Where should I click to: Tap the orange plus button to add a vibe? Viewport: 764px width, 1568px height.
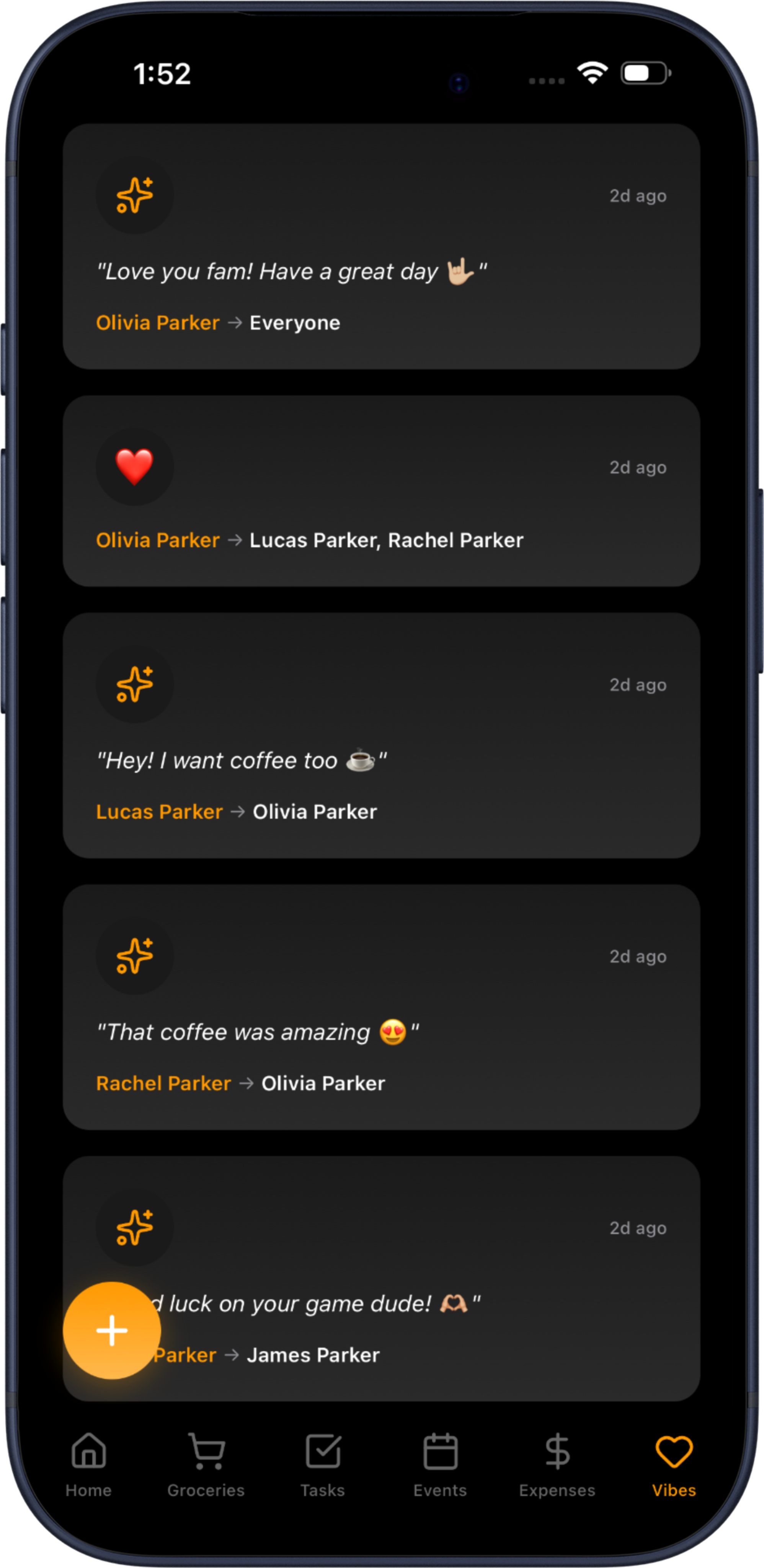point(112,1330)
